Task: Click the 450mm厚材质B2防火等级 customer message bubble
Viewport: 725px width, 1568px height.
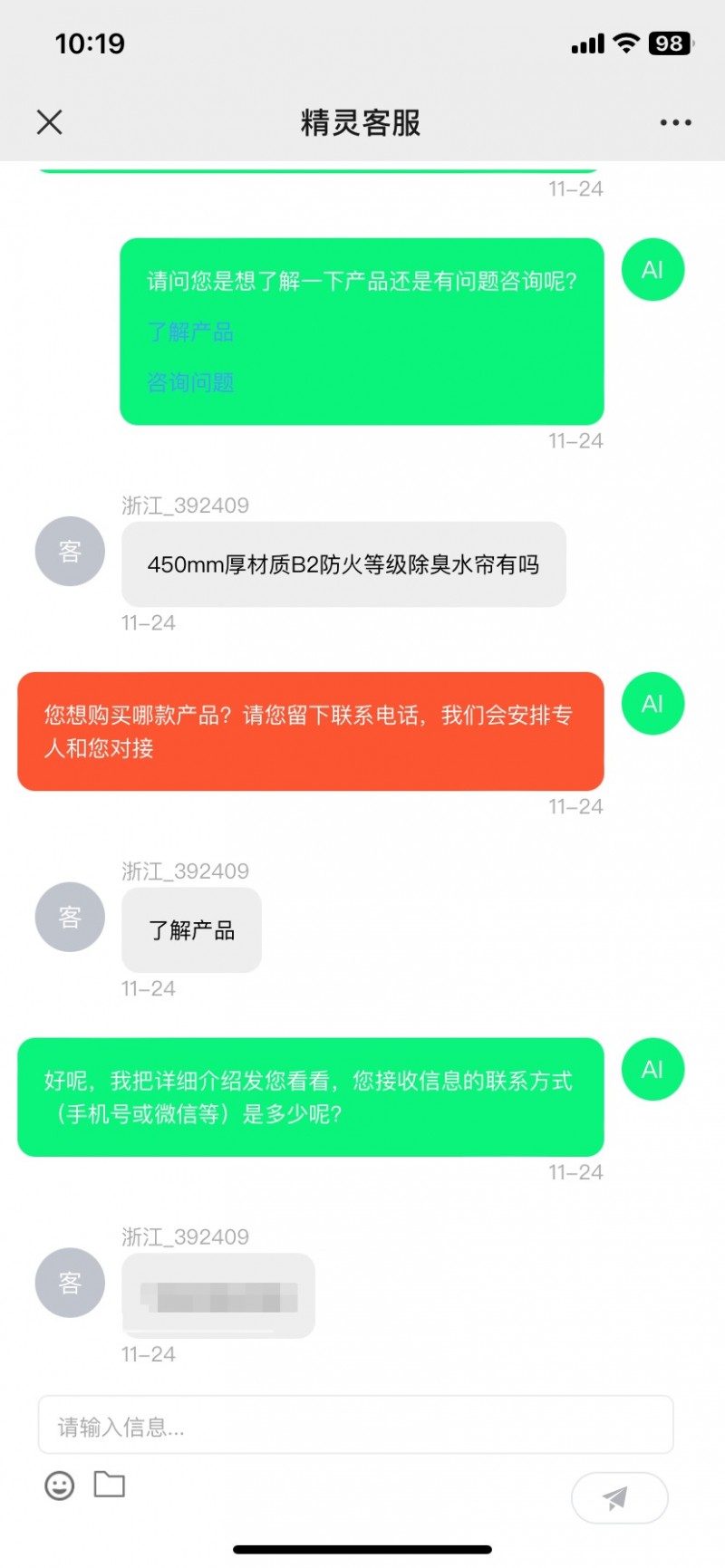Action: point(342,564)
